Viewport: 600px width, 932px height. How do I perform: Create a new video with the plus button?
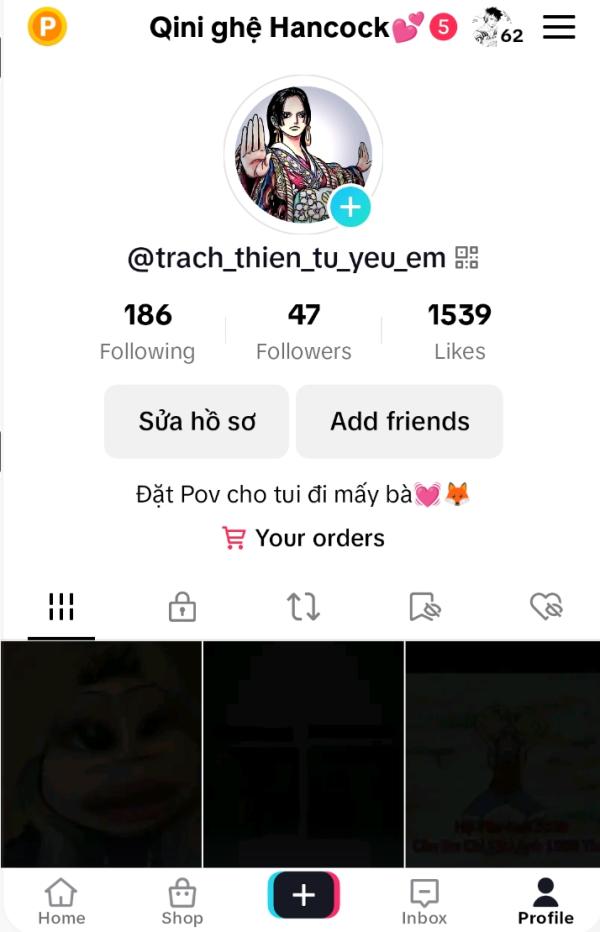coord(304,895)
